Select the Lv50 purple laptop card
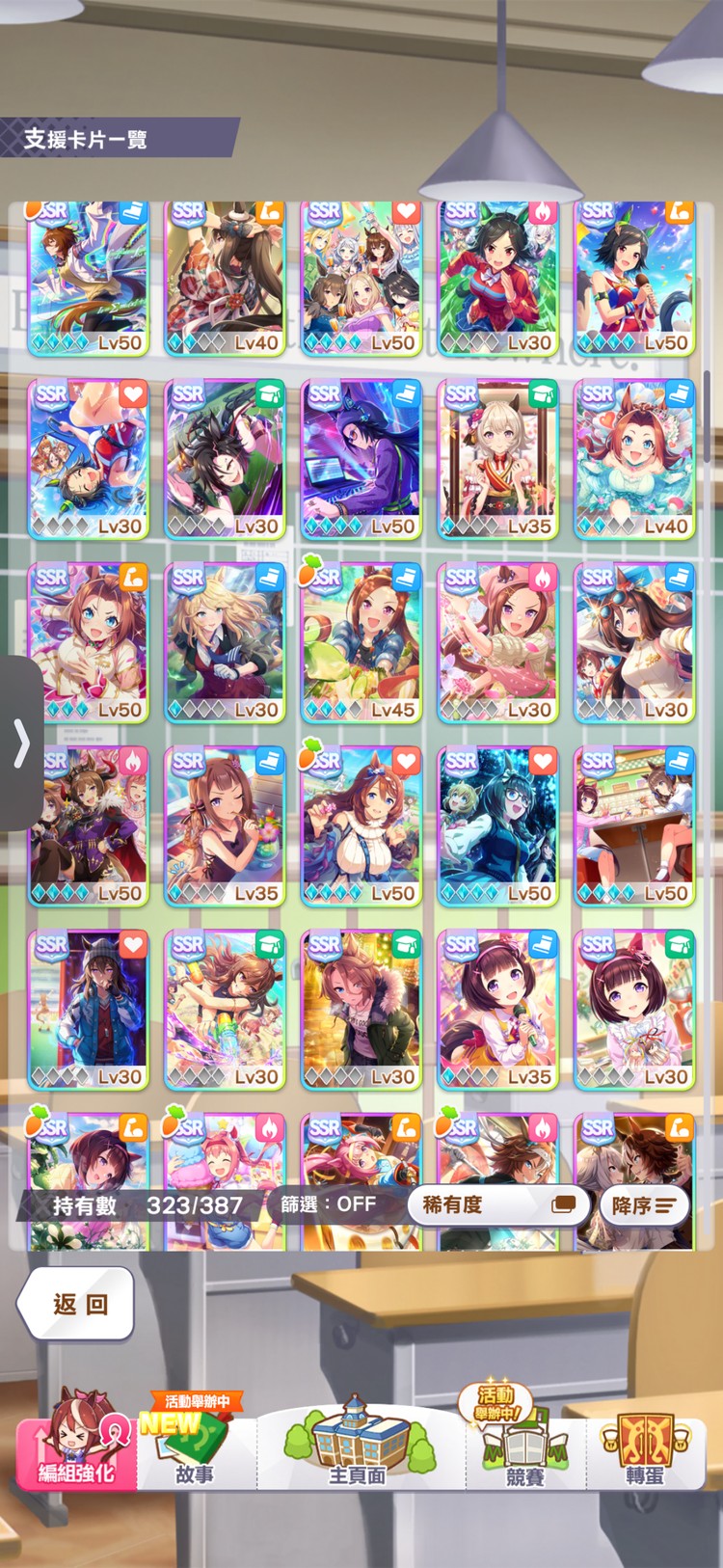723x1568 pixels. pos(361,459)
